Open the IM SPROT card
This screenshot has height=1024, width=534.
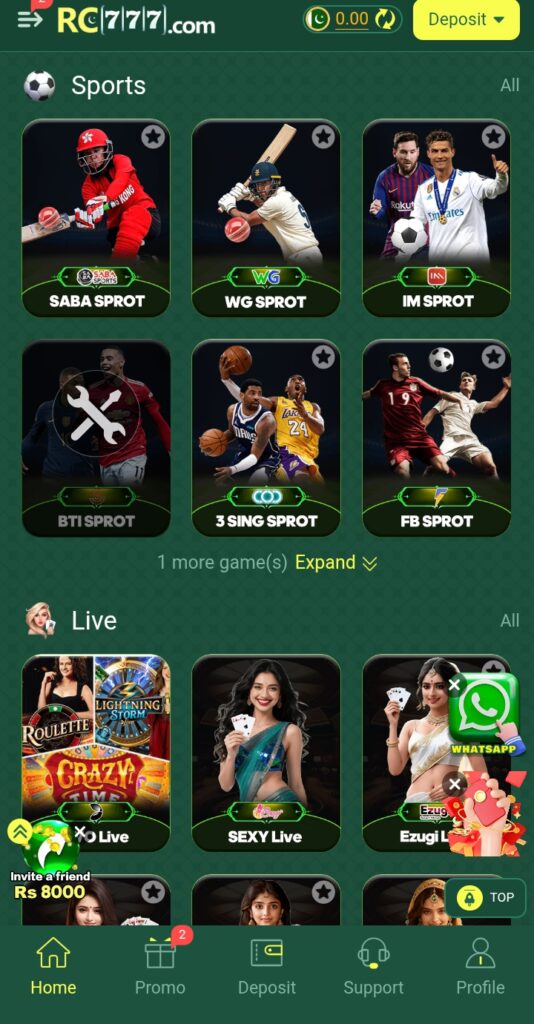437,218
